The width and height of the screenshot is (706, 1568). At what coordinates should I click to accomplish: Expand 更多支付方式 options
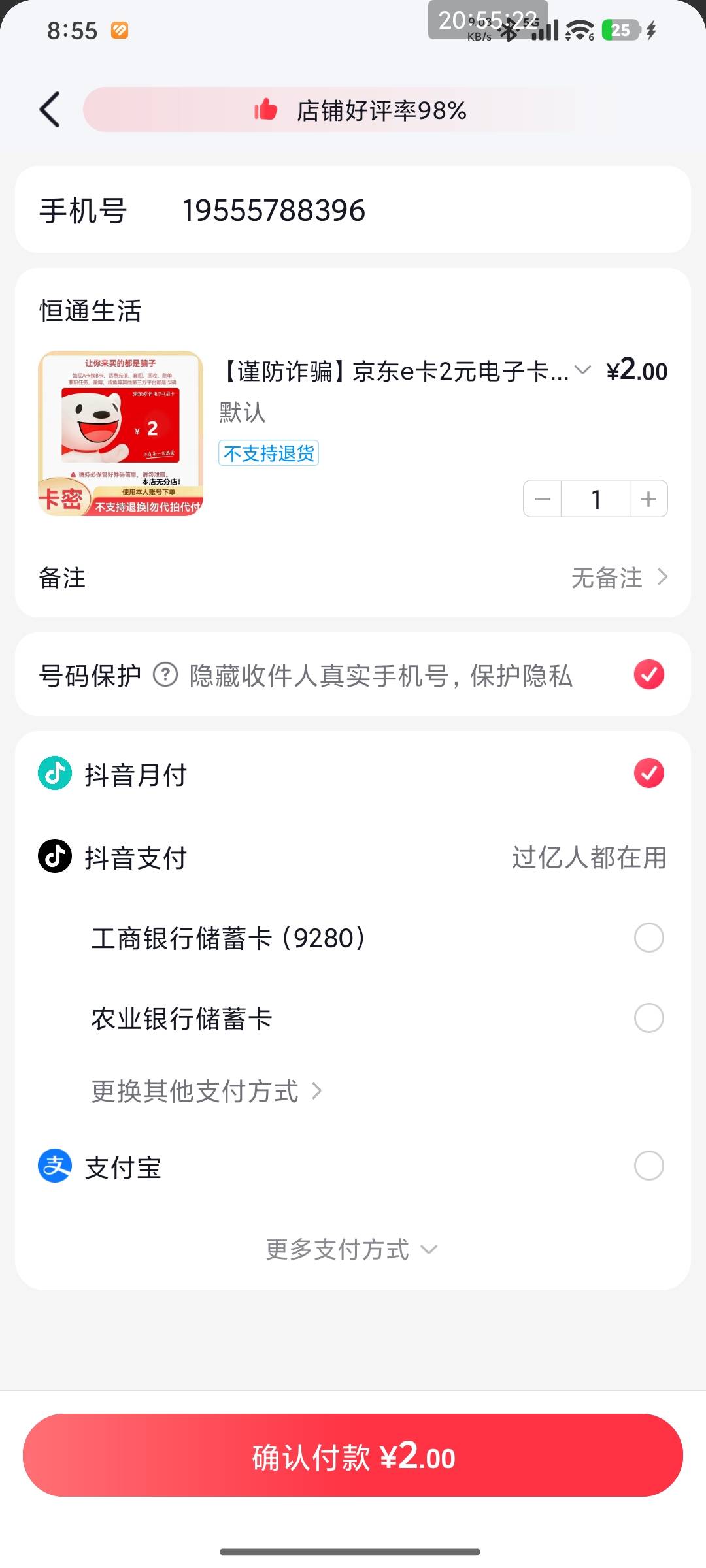(352, 1249)
